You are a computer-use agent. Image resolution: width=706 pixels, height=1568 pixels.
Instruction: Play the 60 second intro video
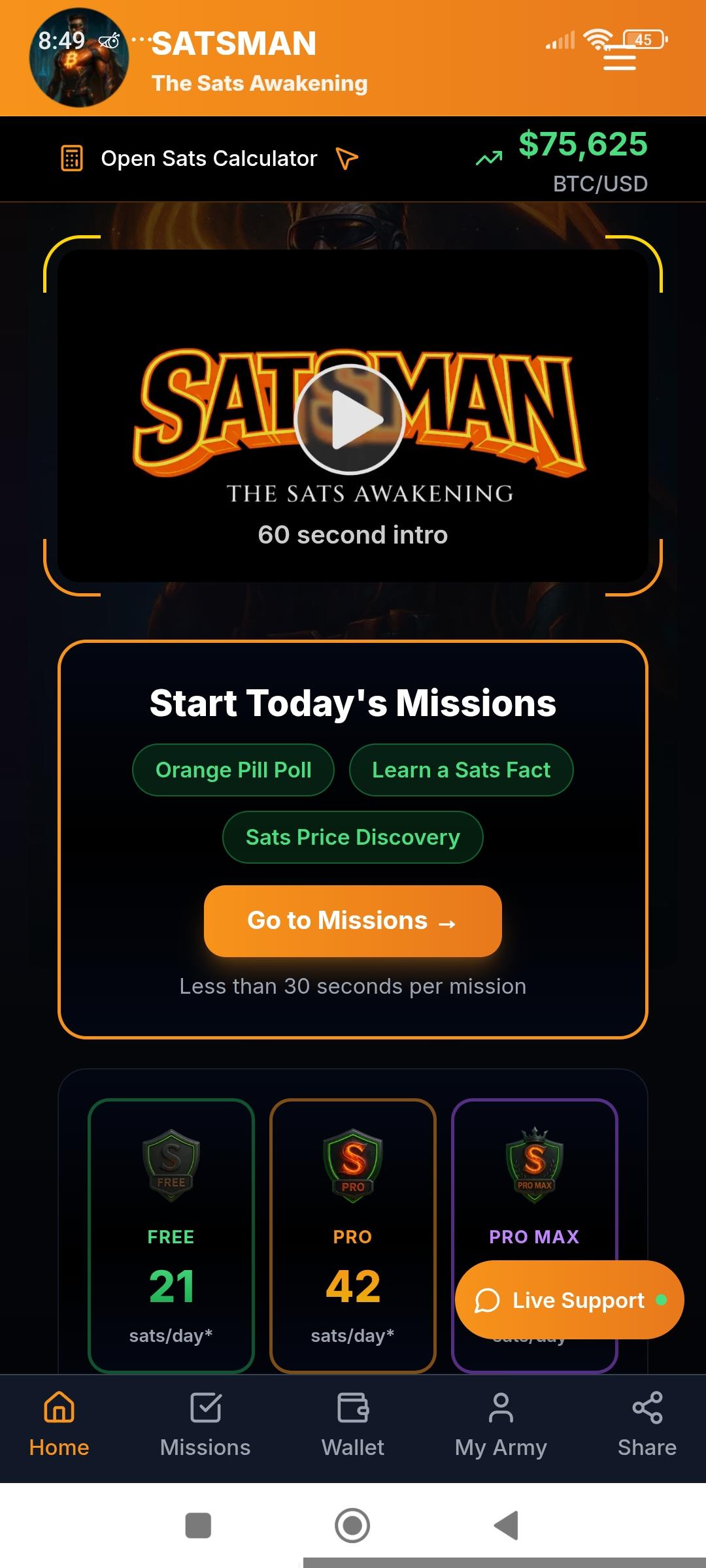coord(350,419)
